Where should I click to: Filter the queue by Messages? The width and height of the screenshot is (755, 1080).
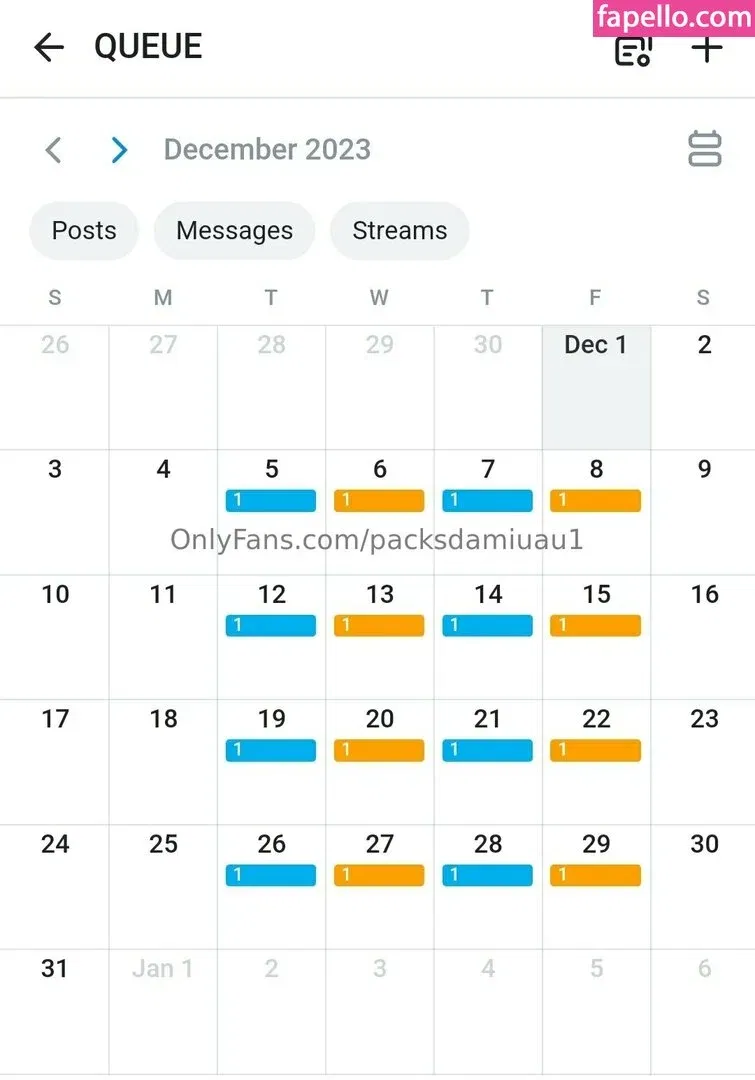pos(234,231)
